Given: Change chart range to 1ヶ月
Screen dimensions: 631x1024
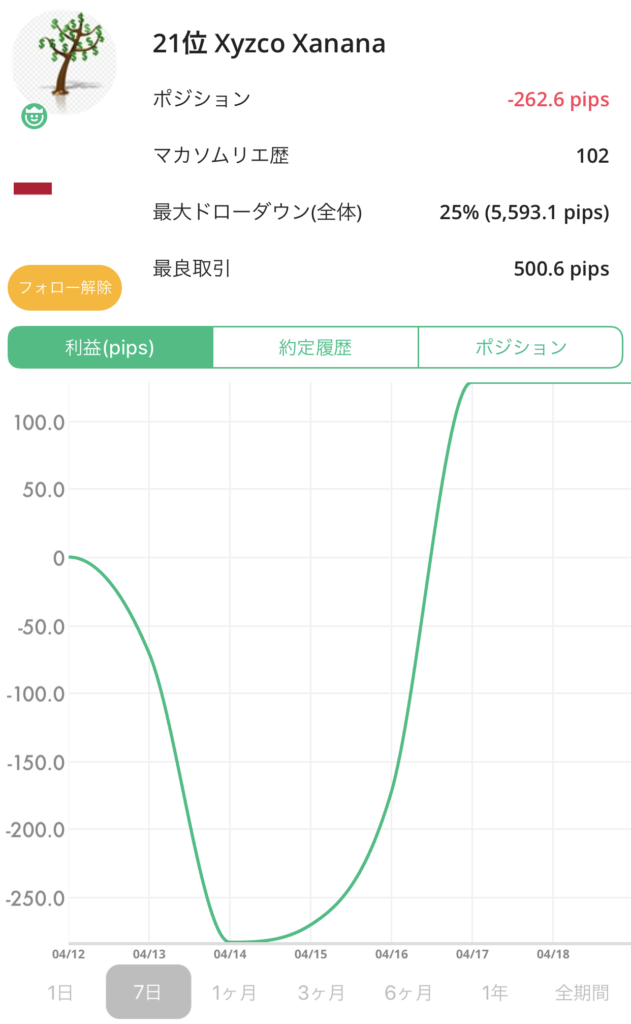Looking at the screenshot, I should [x=234, y=993].
